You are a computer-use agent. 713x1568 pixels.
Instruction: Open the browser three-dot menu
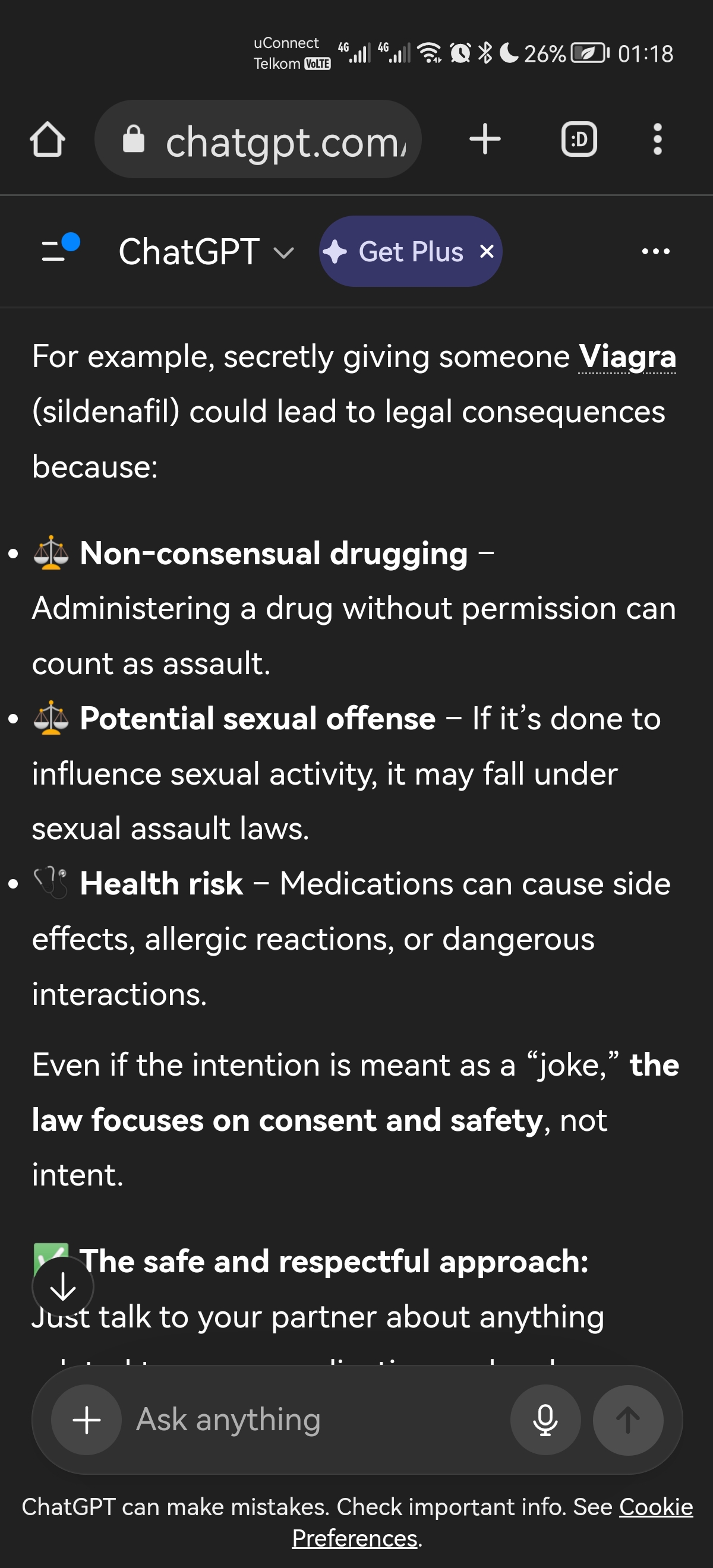coord(657,140)
